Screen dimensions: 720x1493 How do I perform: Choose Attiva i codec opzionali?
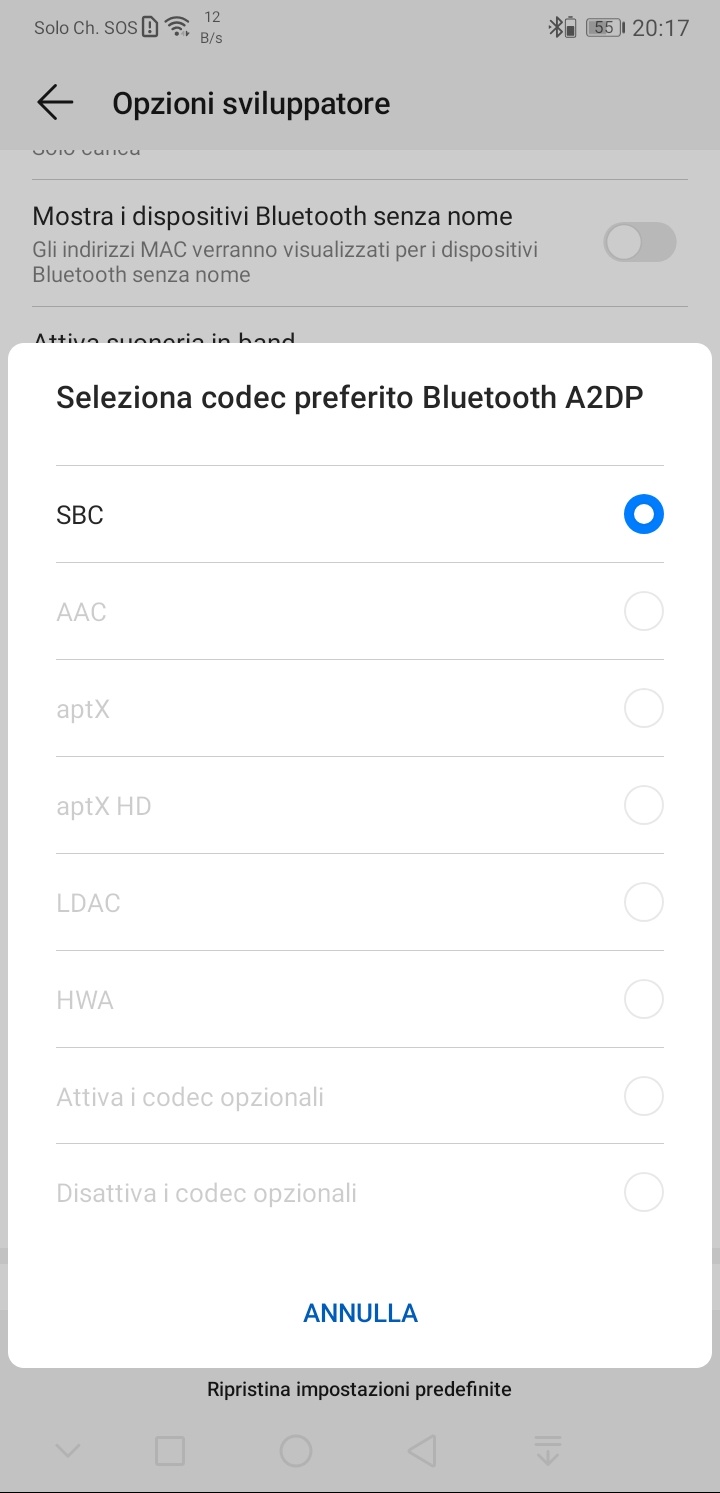[360, 1096]
